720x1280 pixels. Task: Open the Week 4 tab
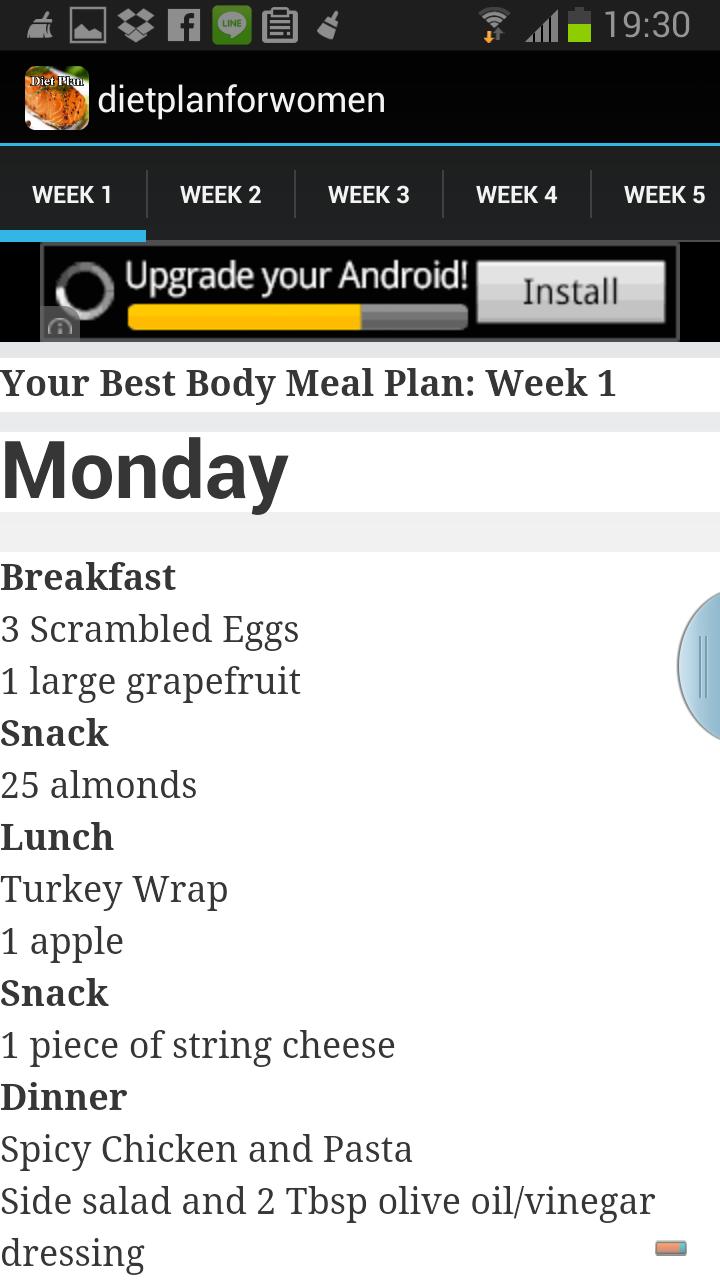[x=516, y=195]
